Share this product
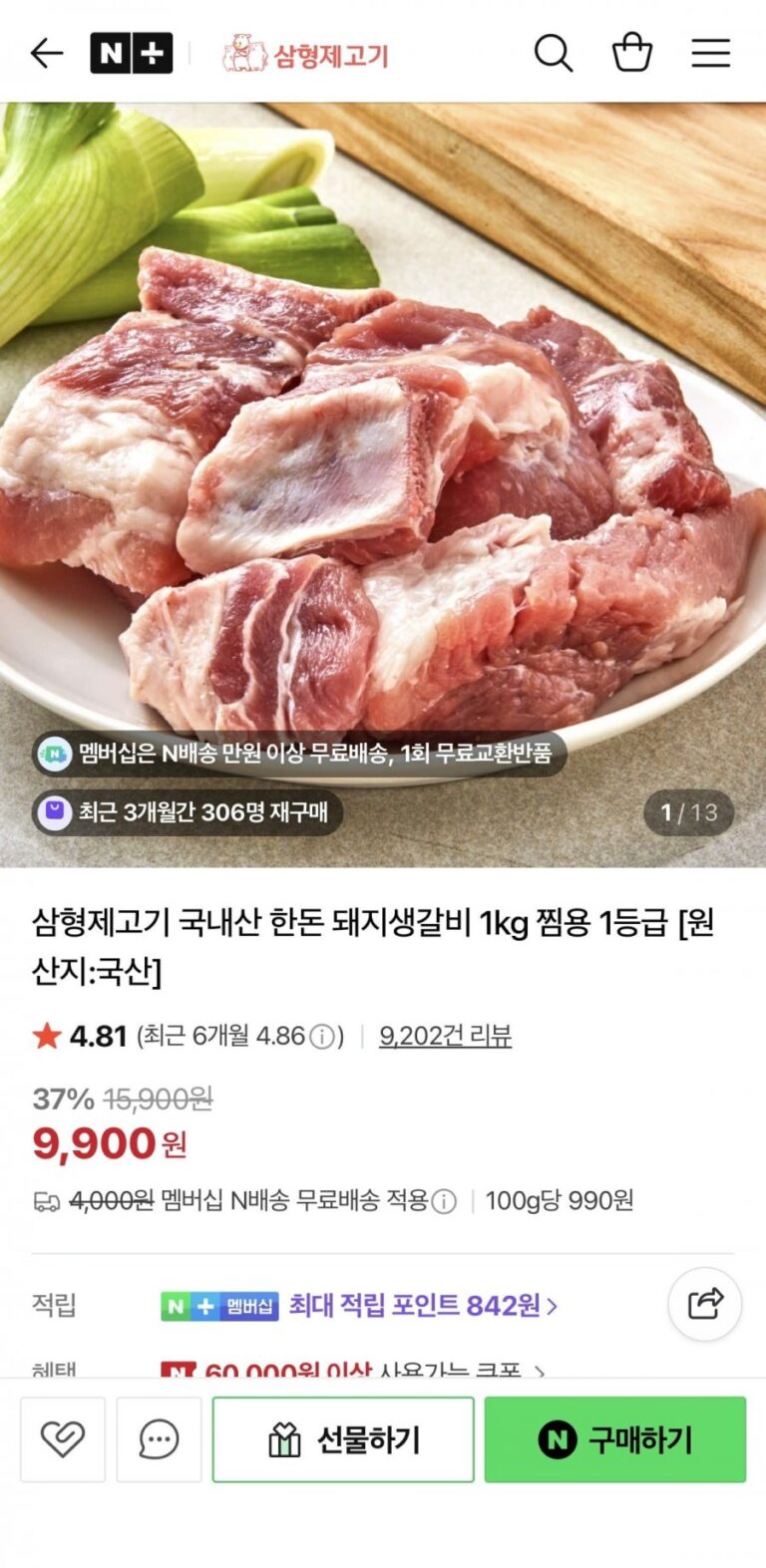 [704, 1303]
